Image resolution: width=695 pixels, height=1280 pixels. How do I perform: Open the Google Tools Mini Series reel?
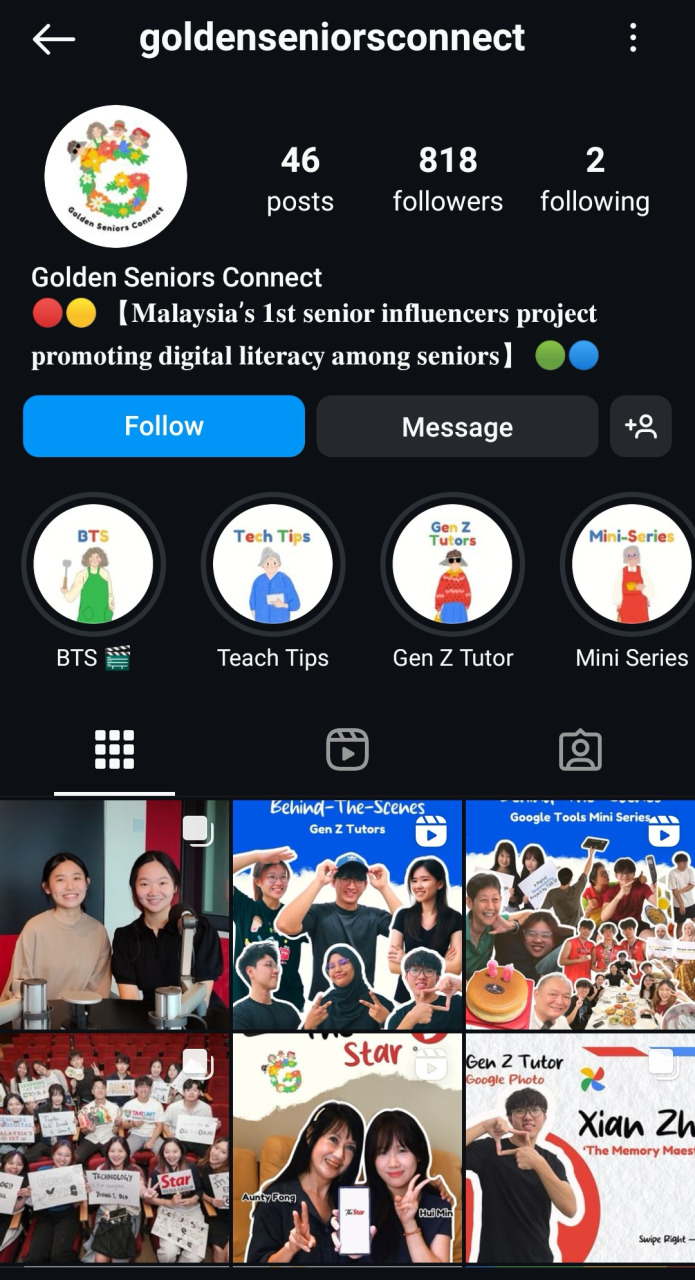[x=580, y=915]
